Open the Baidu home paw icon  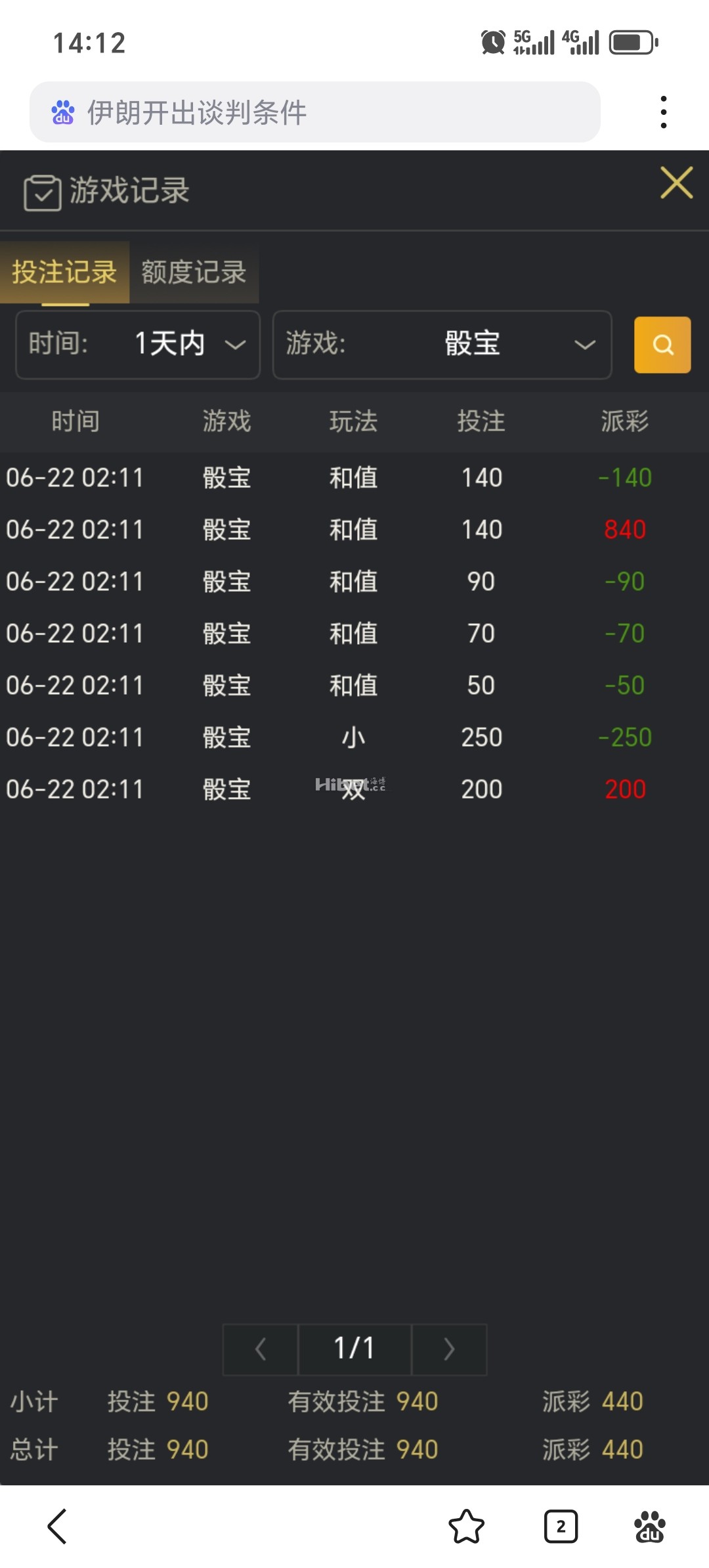[x=649, y=1526]
